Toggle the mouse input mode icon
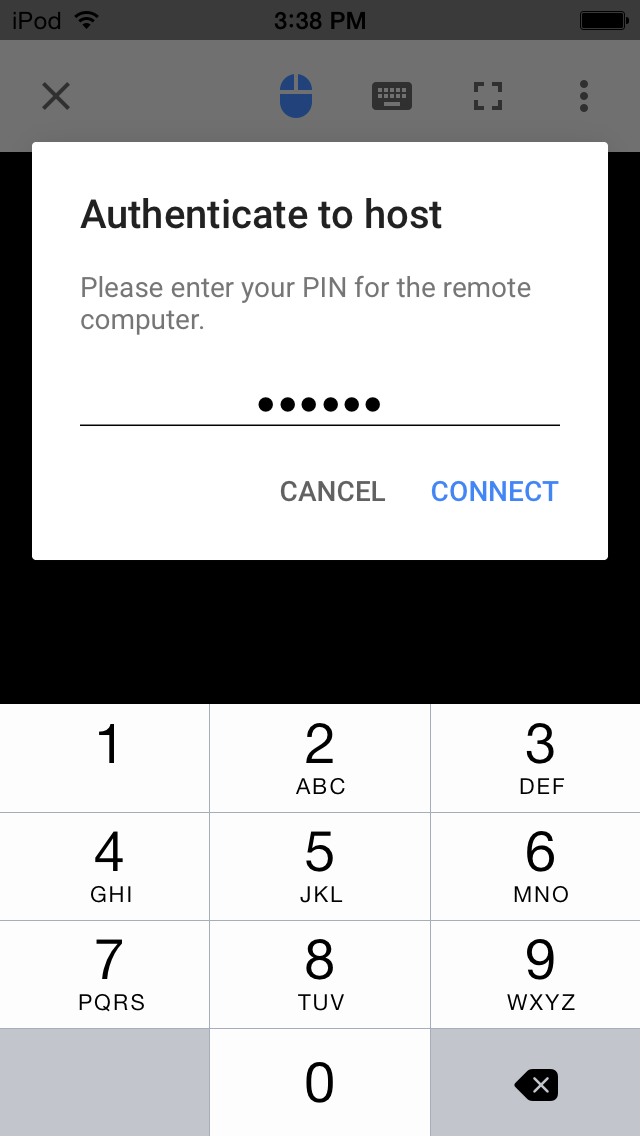 point(296,96)
